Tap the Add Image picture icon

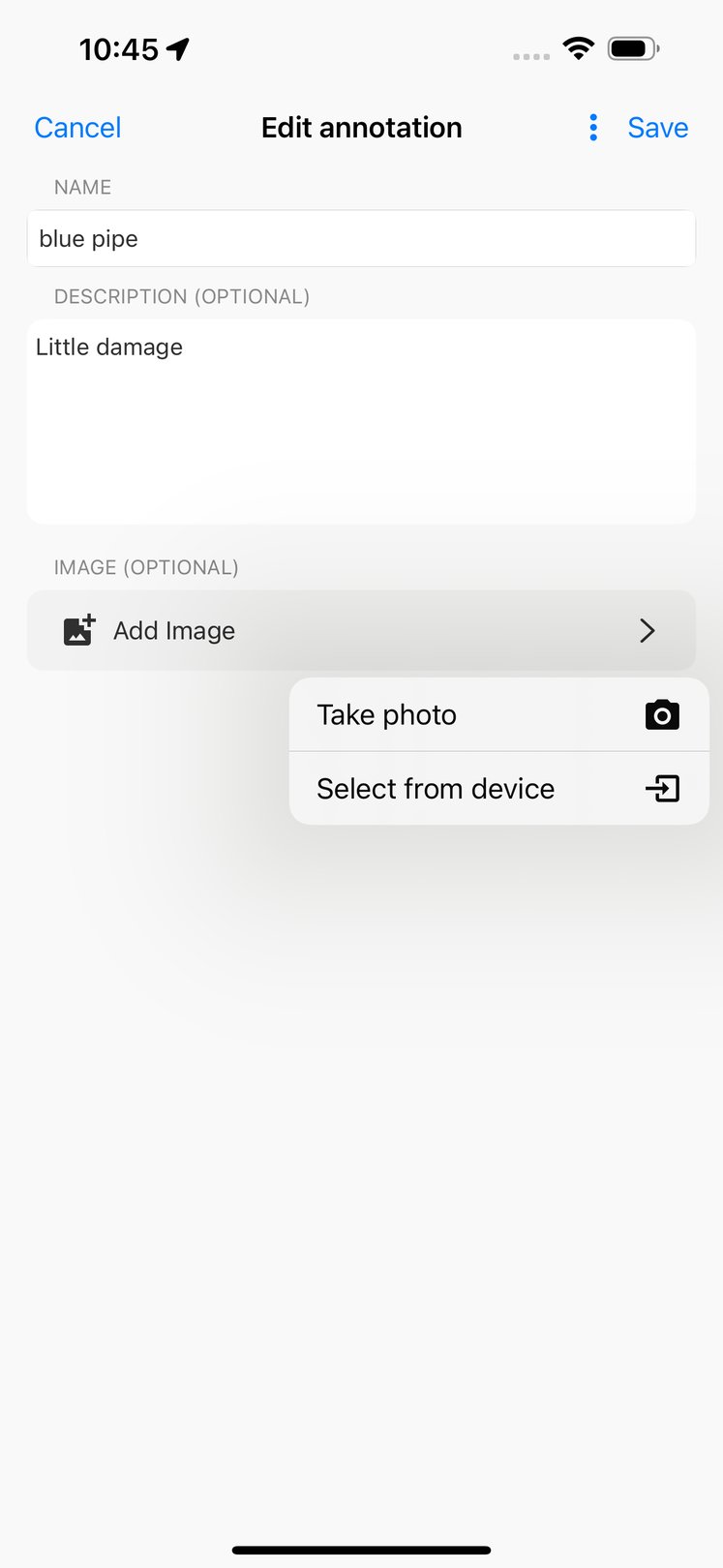pyautogui.click(x=78, y=630)
